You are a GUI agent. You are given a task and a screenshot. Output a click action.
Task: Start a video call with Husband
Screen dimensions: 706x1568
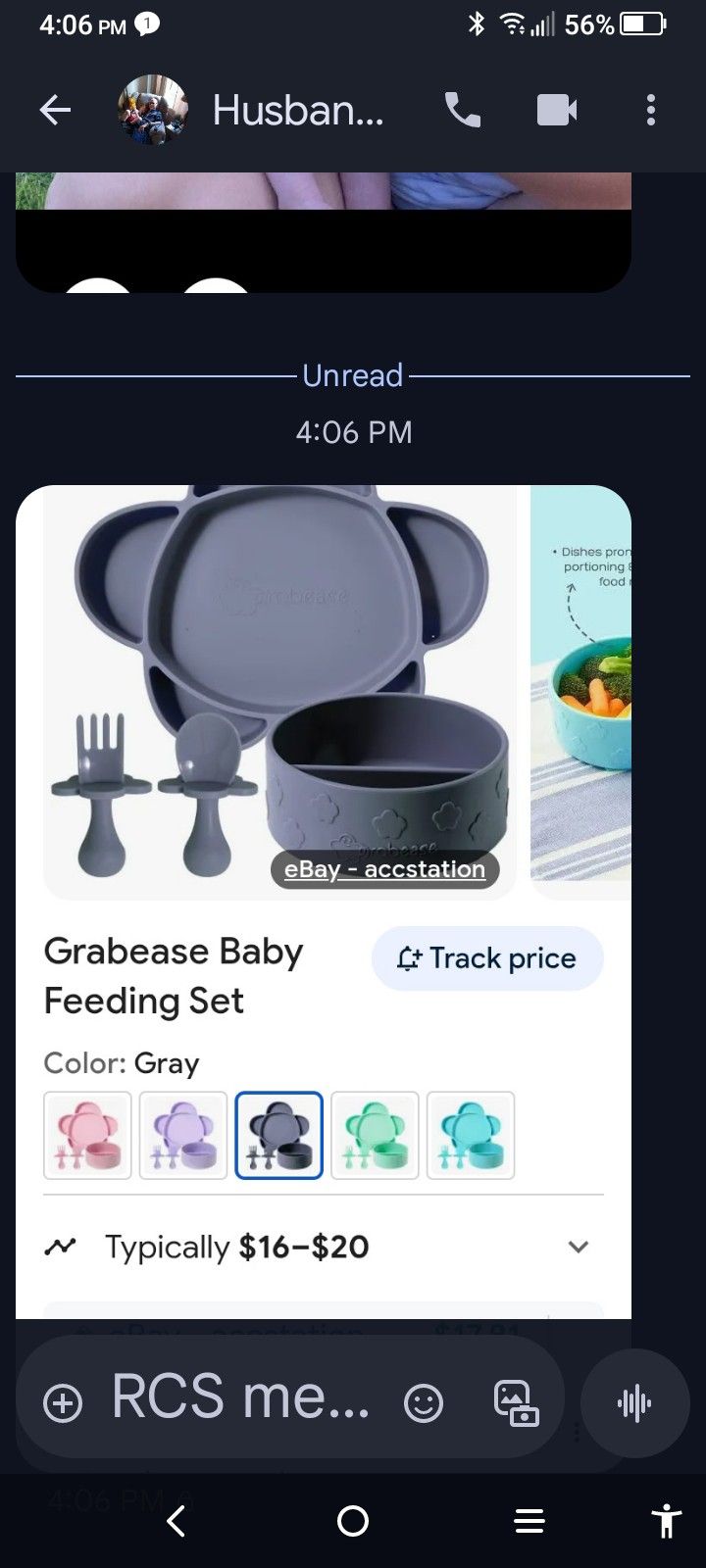click(x=557, y=110)
